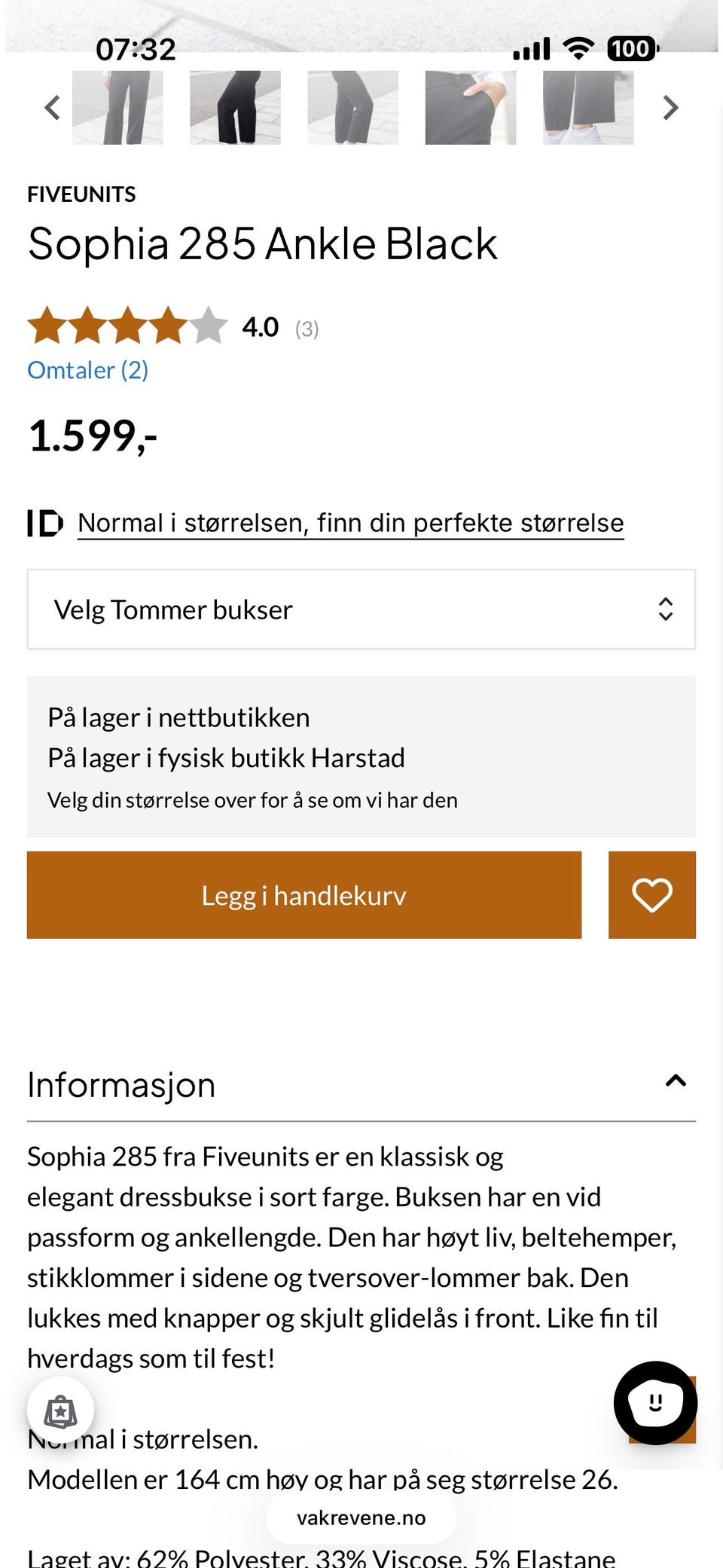Show next product image with right arrow
723x1568 pixels.
tap(670, 108)
